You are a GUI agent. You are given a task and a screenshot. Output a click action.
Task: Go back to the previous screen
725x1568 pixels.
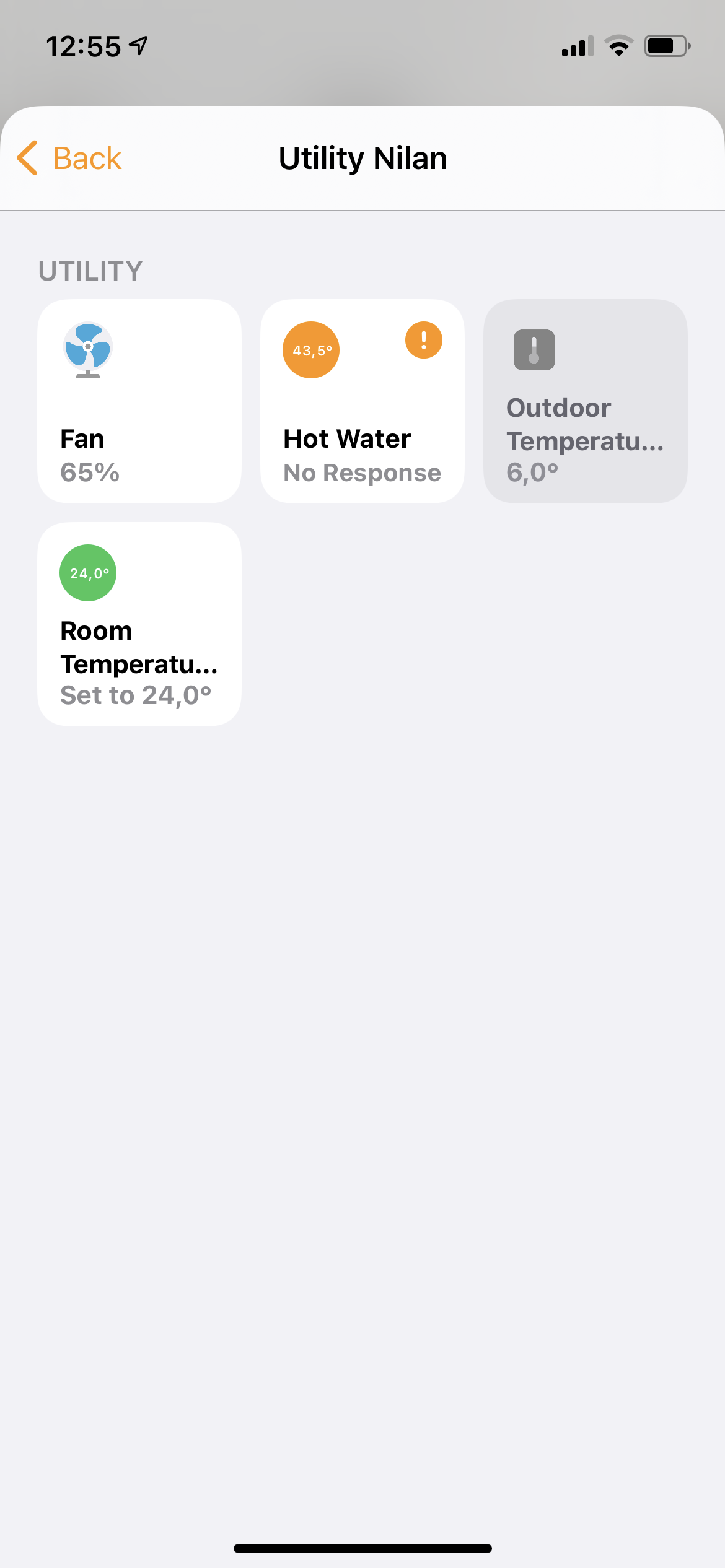coord(69,159)
